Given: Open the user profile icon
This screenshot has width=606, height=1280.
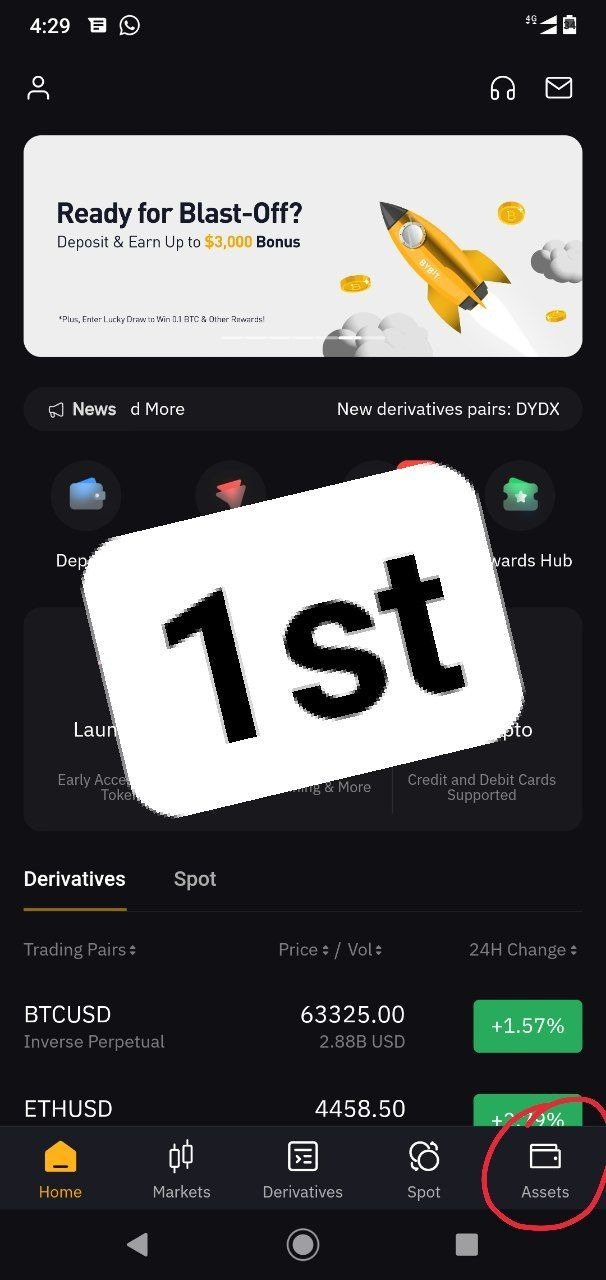Looking at the screenshot, I should point(38,88).
